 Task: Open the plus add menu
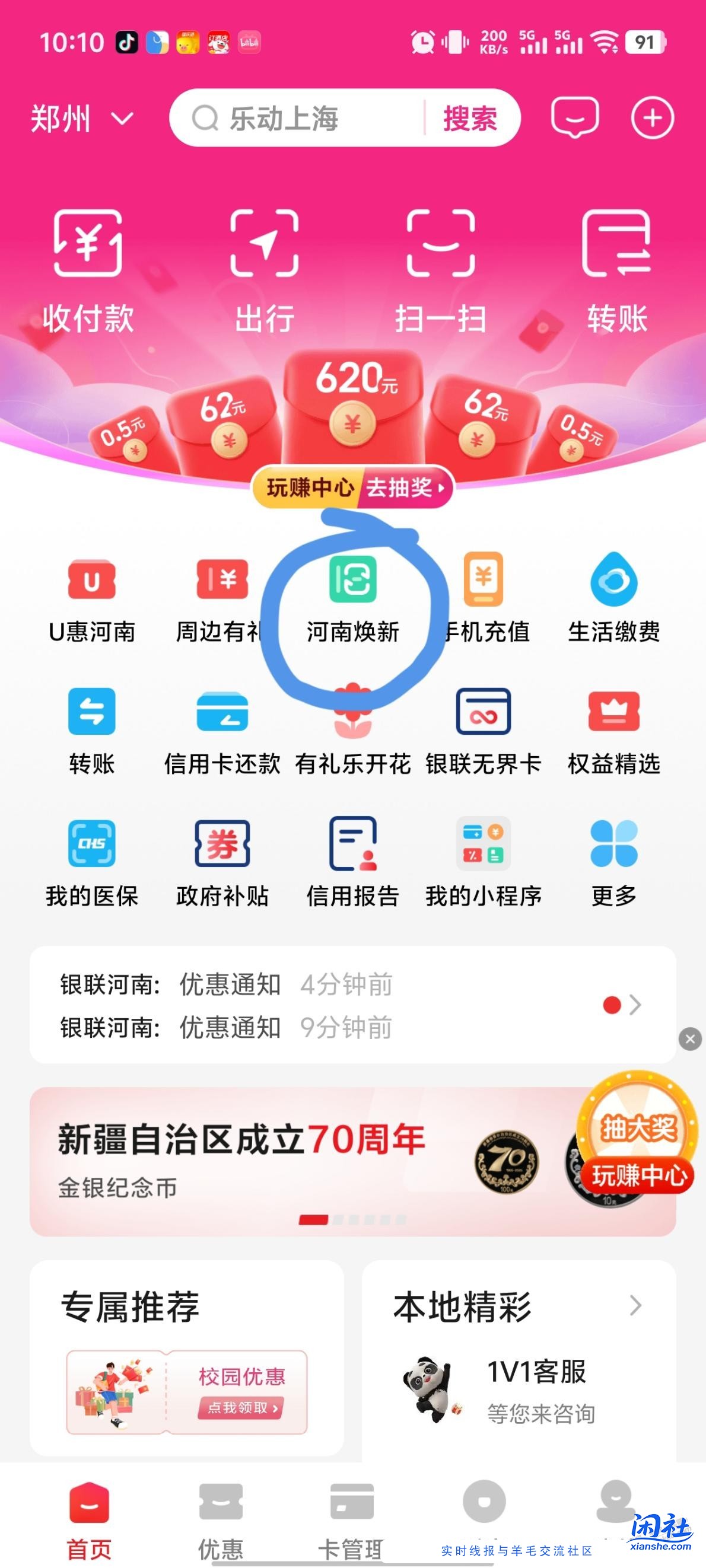click(652, 117)
